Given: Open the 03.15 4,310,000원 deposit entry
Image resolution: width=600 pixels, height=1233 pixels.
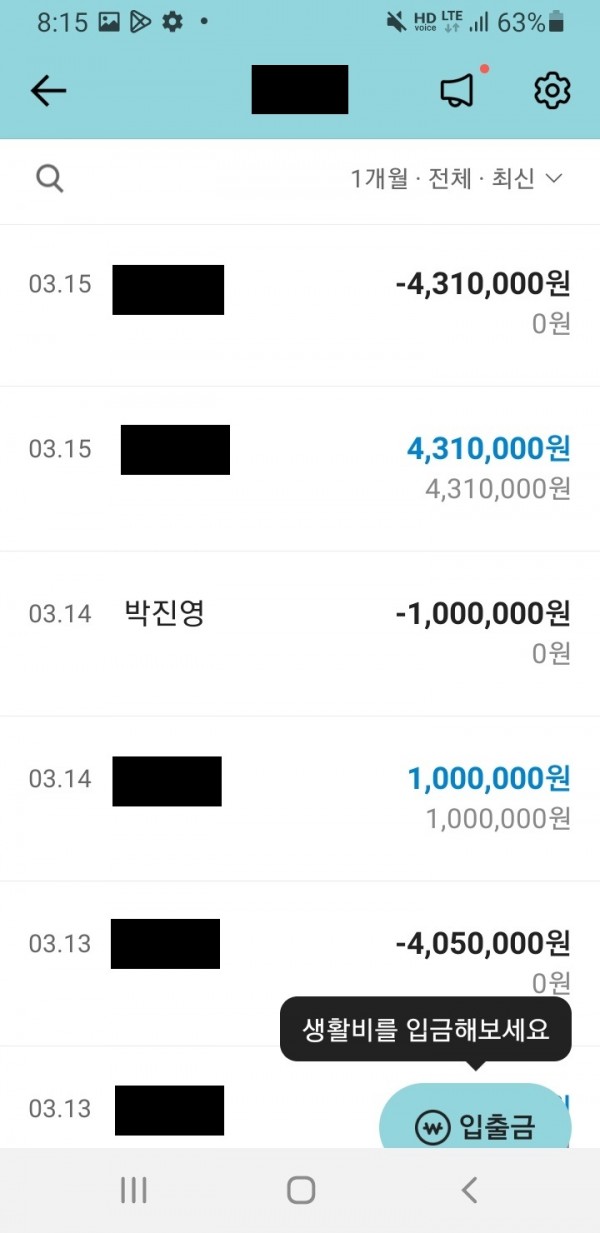Looking at the screenshot, I should [x=300, y=468].
